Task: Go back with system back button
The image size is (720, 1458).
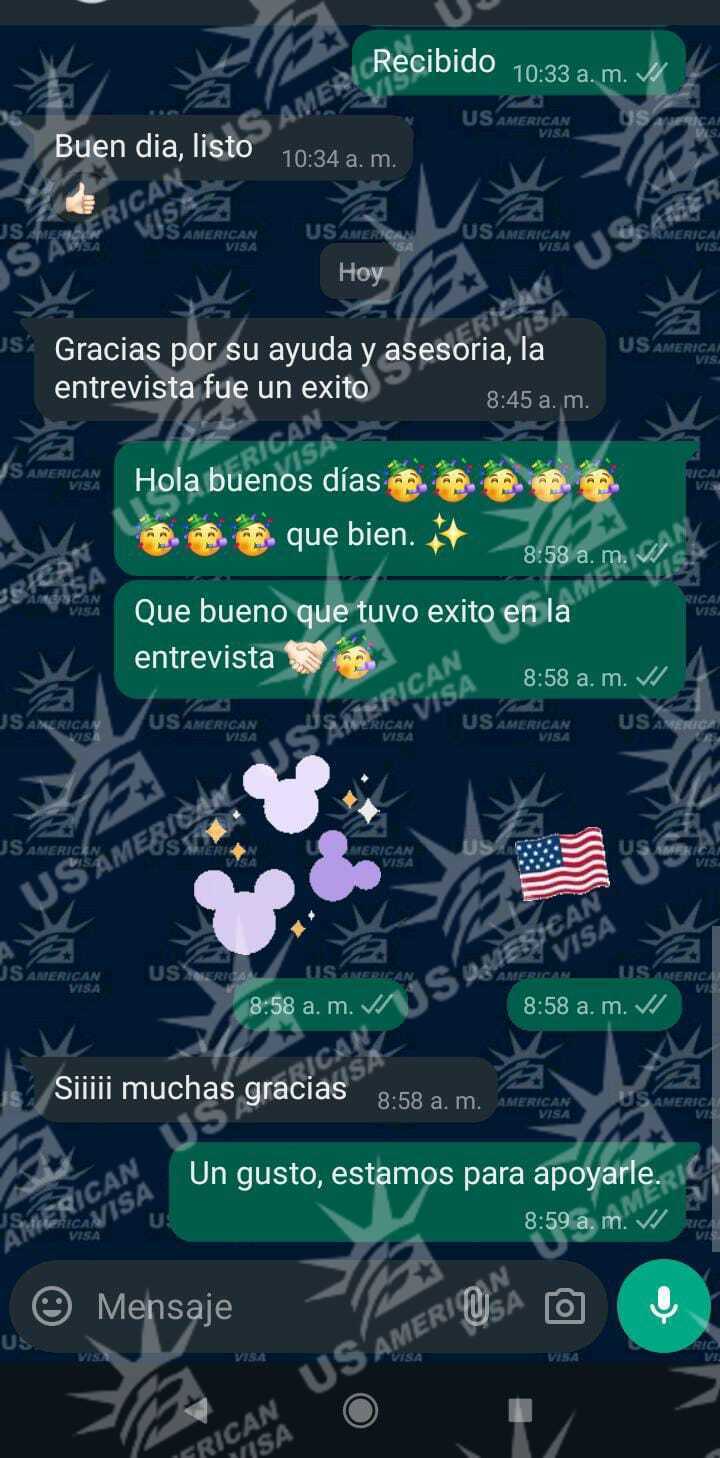Action: click(x=197, y=1410)
